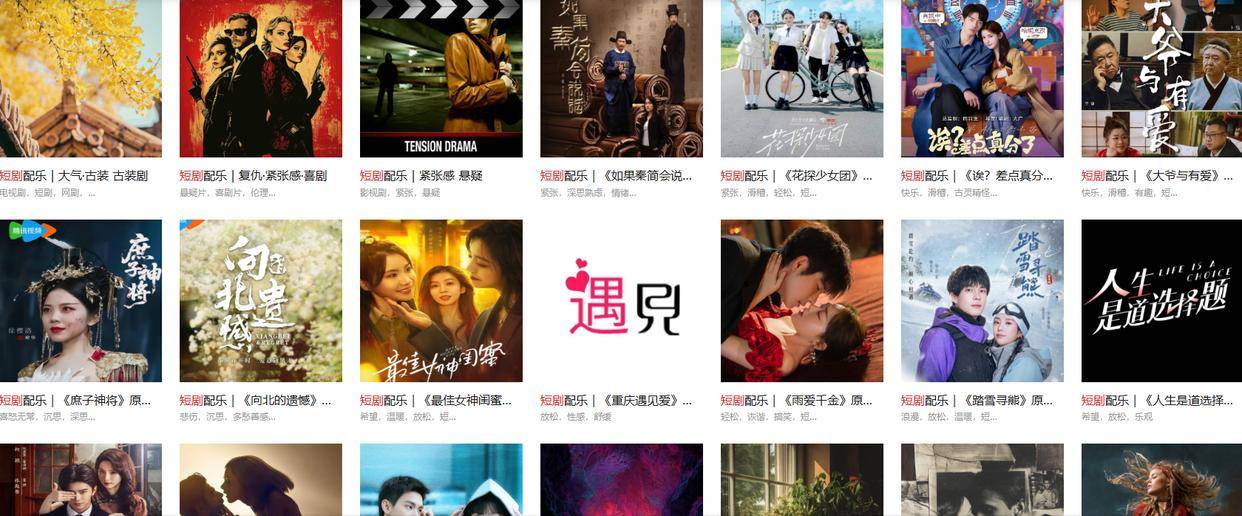This screenshot has width=1242, height=516.
Task: Open the 《大爷与有爱》 soundtrack card
Action: [x=1162, y=78]
